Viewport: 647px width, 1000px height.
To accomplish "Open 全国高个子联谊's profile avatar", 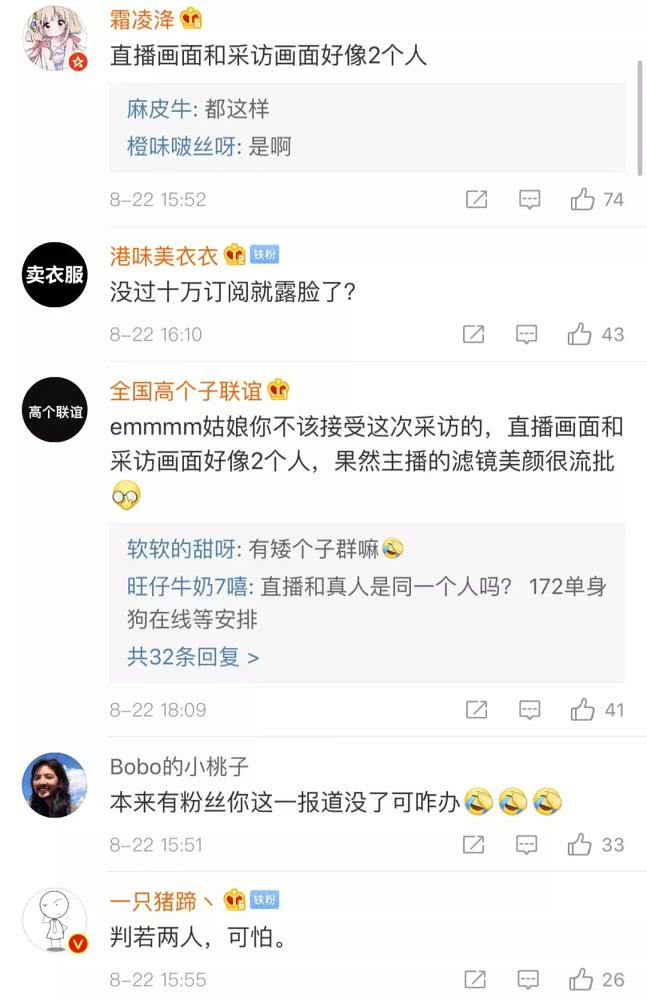I will point(55,409).
